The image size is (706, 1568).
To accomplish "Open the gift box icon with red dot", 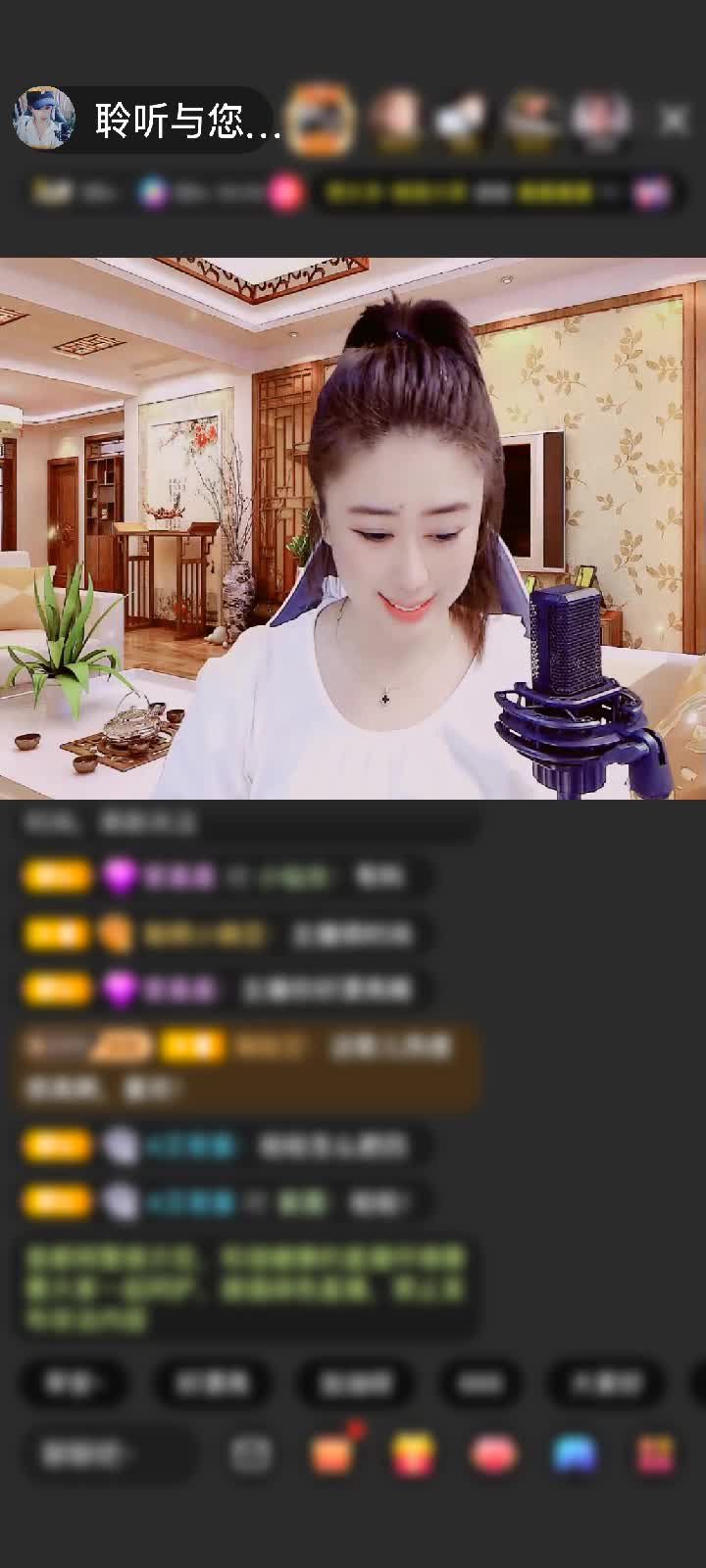I will tap(333, 1452).
